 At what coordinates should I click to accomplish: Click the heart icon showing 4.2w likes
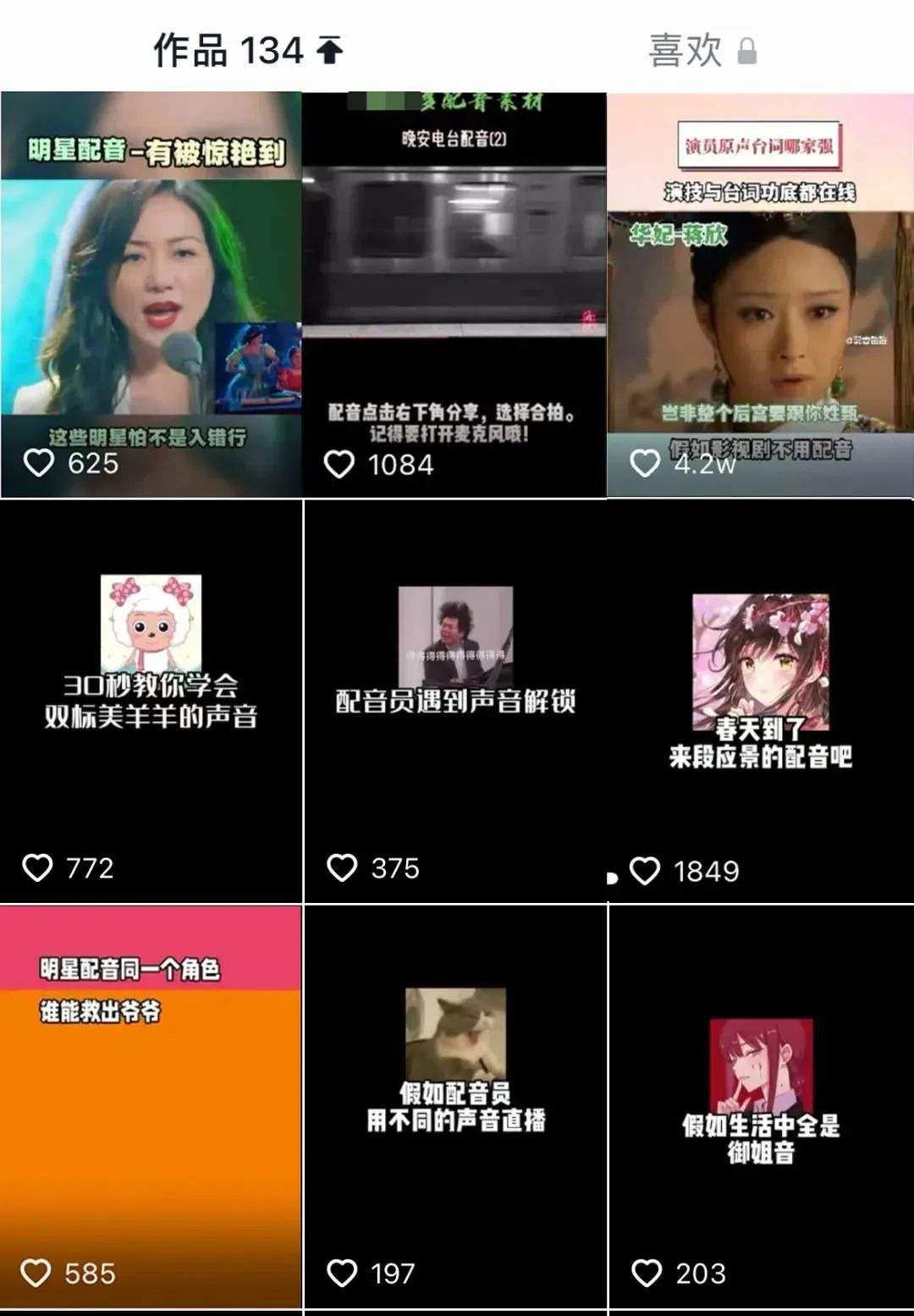(646, 464)
